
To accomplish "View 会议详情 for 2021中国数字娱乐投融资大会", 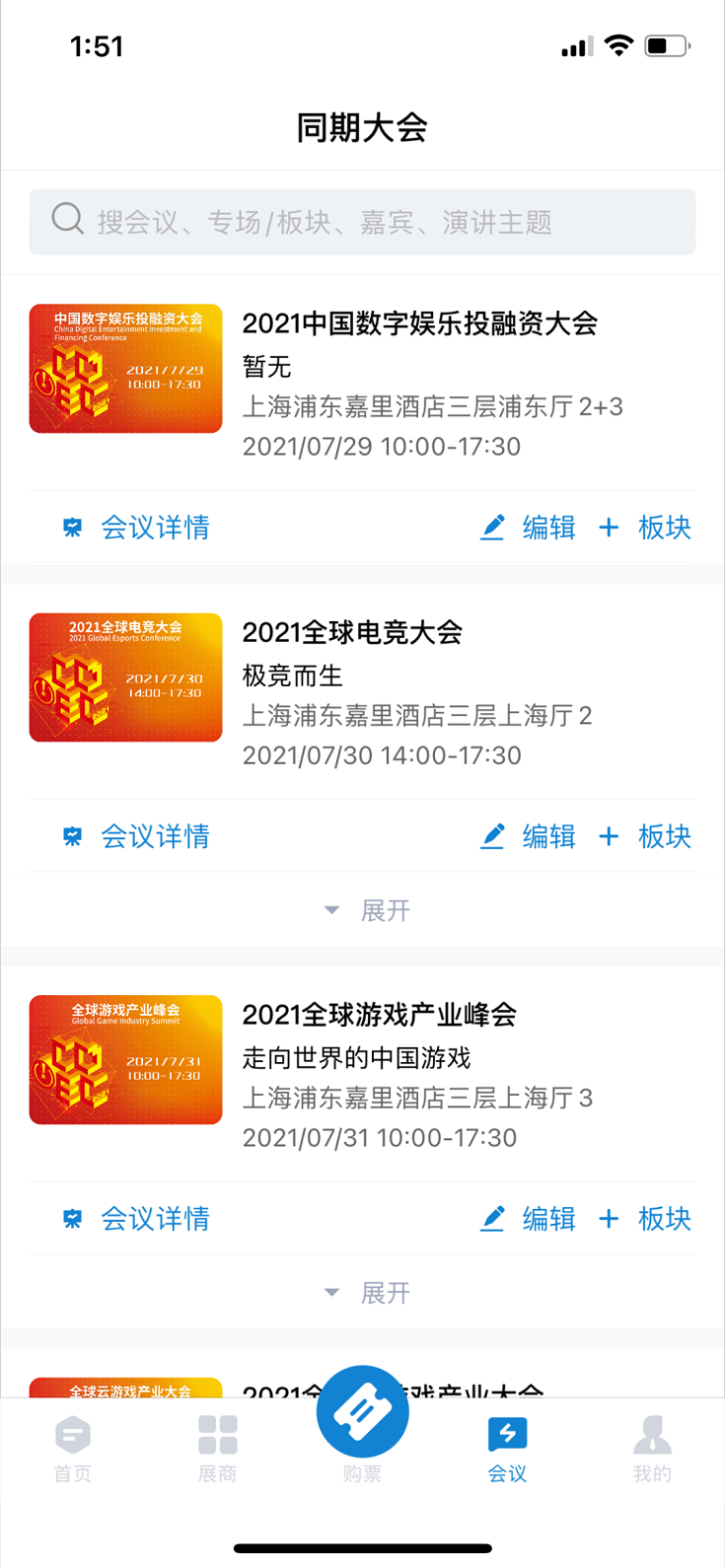I will [x=137, y=528].
